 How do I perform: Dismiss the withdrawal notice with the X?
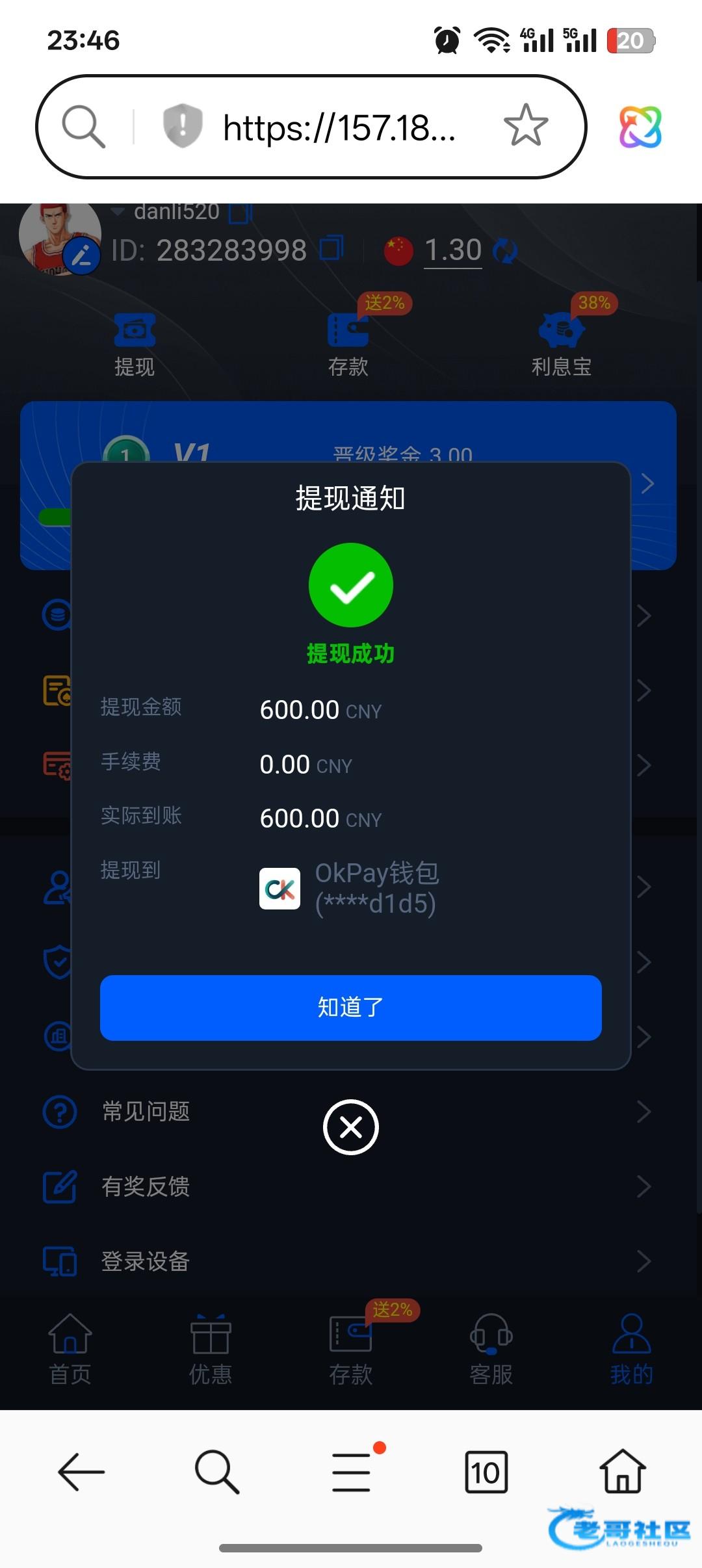pos(350,1127)
